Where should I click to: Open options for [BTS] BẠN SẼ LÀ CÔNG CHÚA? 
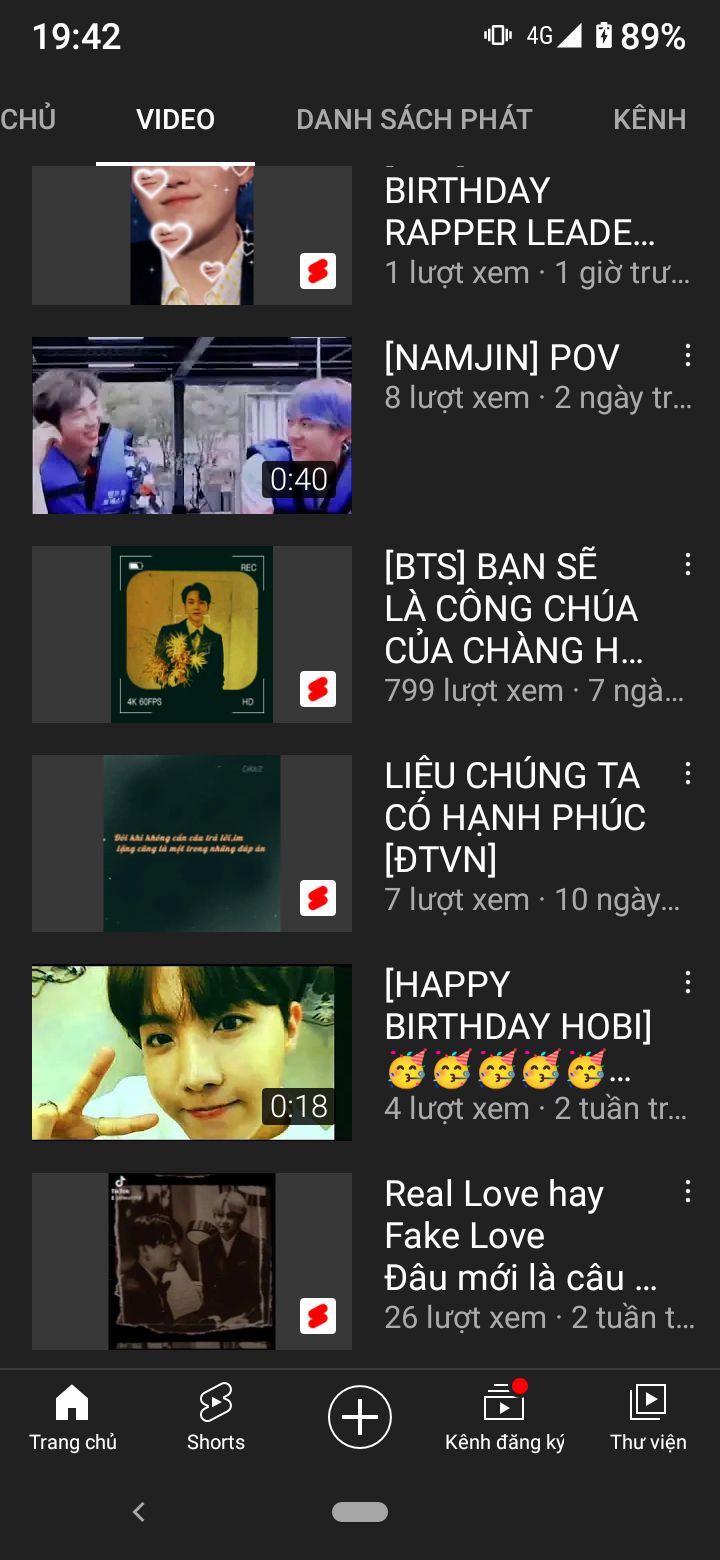point(688,565)
